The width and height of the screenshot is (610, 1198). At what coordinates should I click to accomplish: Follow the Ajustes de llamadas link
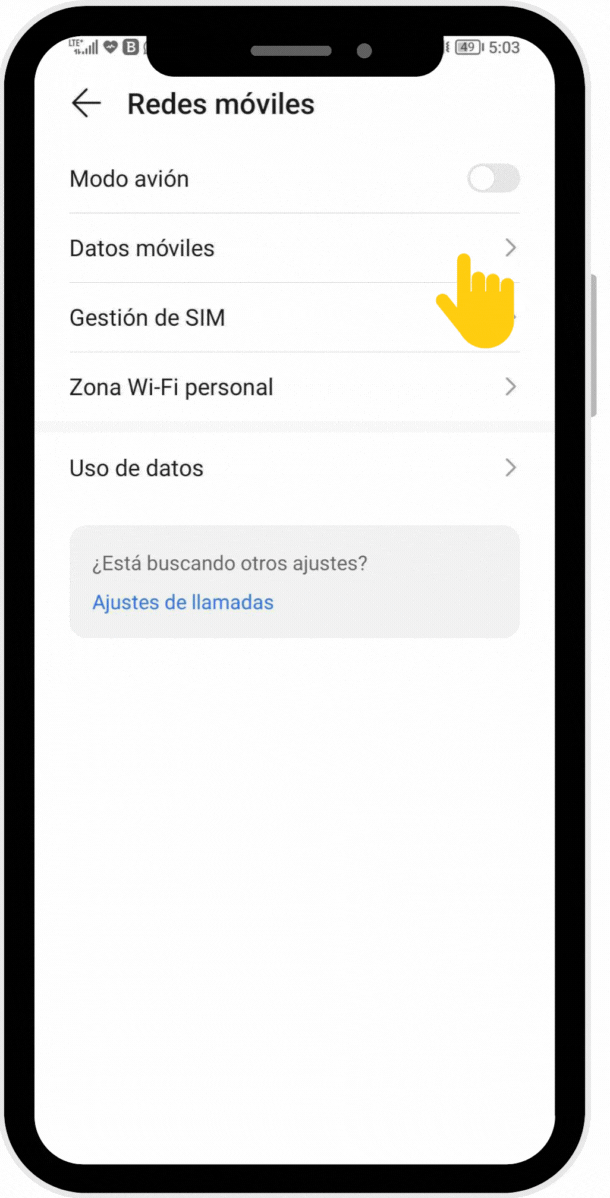[183, 602]
